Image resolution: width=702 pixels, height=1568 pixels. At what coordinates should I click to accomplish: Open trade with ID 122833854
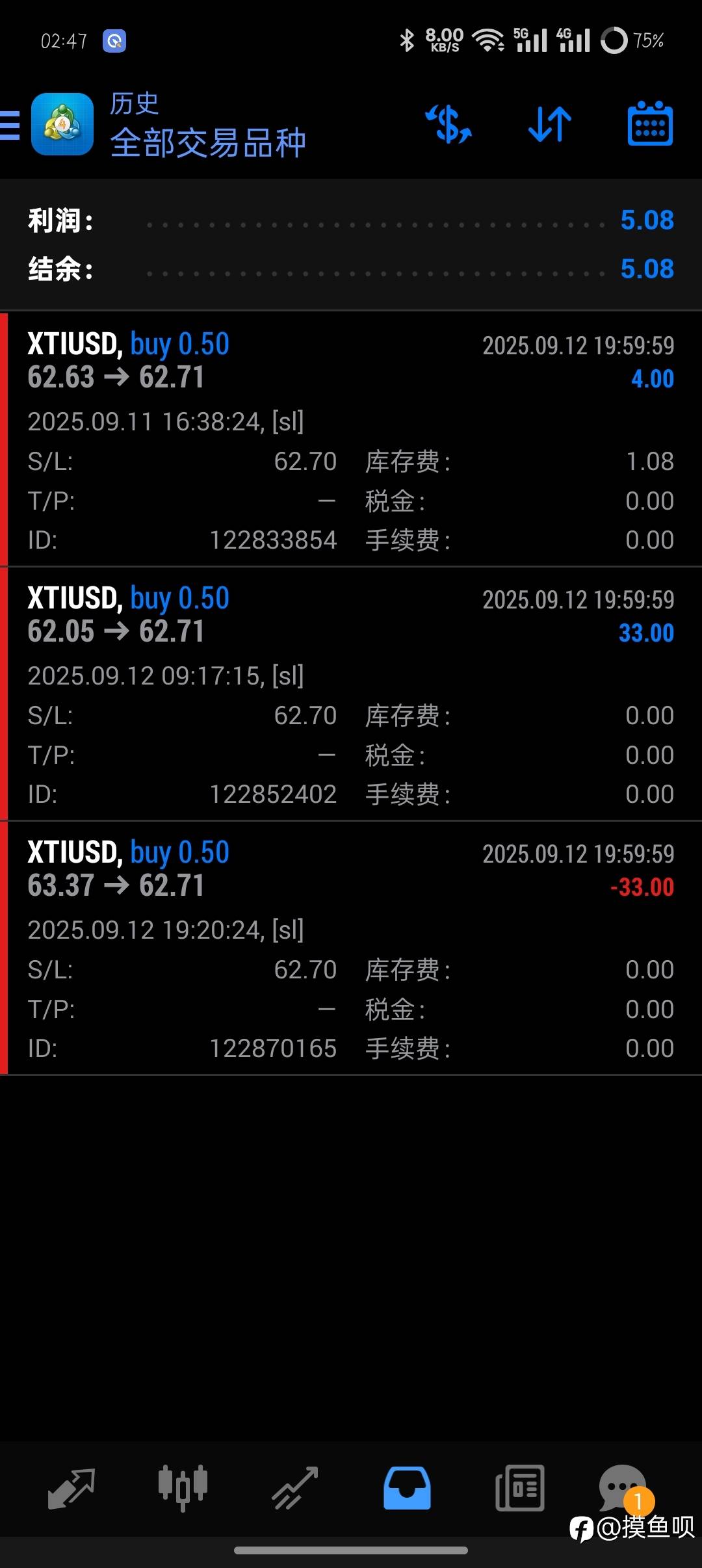pos(351,439)
